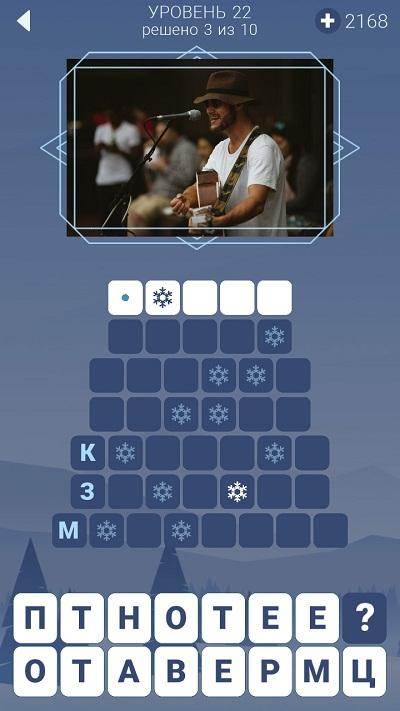
Task: Select the word row starting with К
Action: (200, 453)
